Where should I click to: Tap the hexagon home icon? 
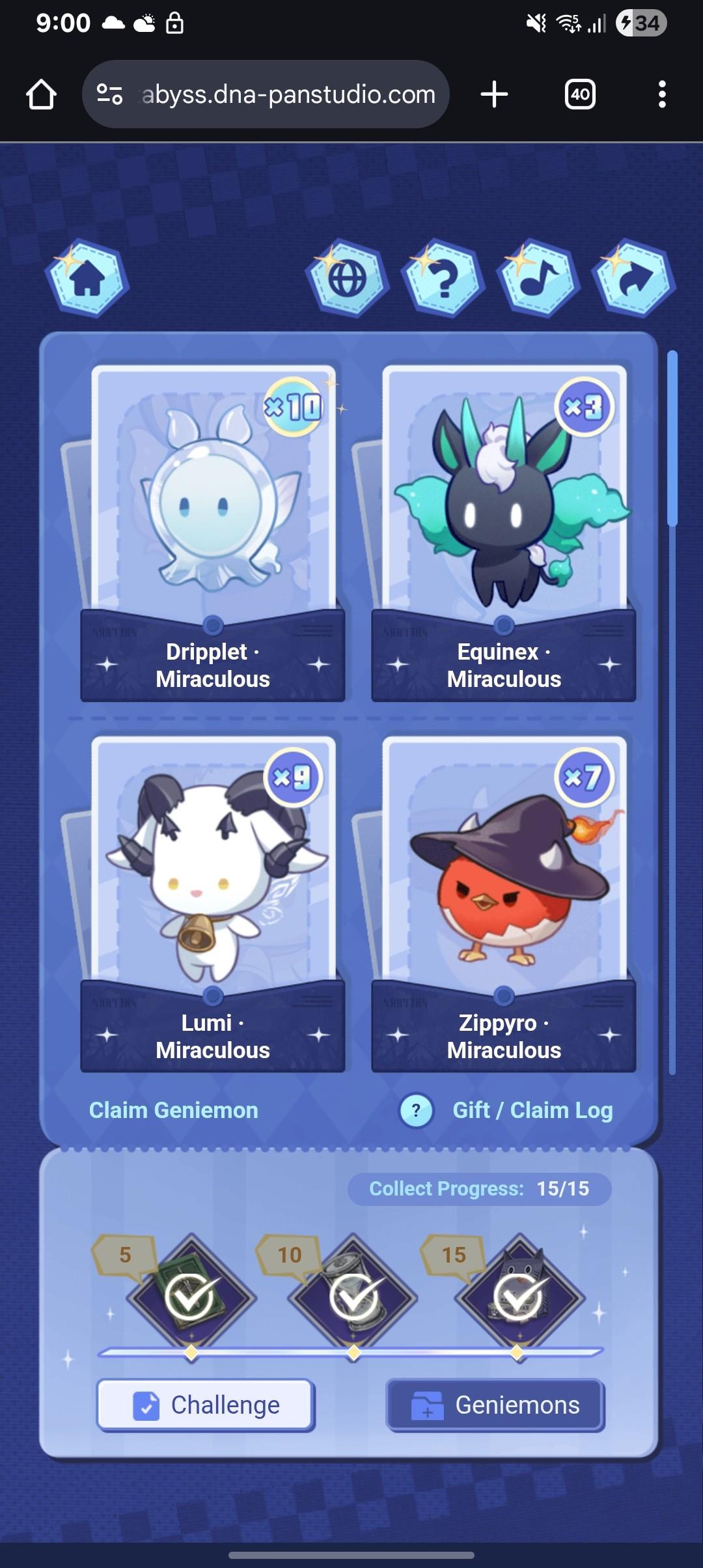[x=87, y=279]
